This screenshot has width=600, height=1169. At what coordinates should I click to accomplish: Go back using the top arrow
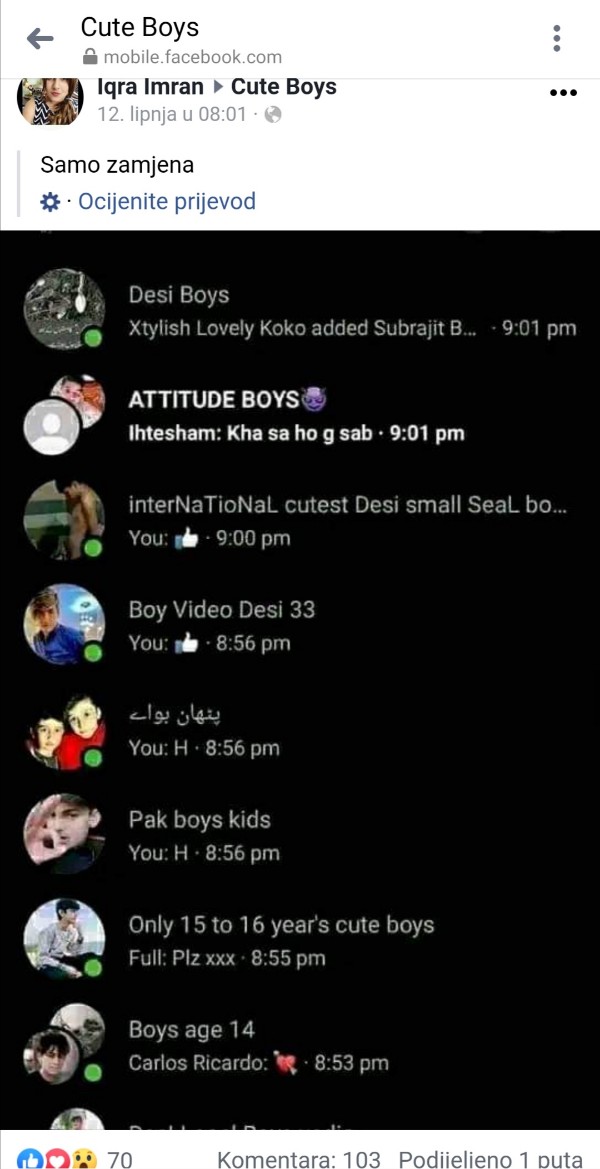40,39
